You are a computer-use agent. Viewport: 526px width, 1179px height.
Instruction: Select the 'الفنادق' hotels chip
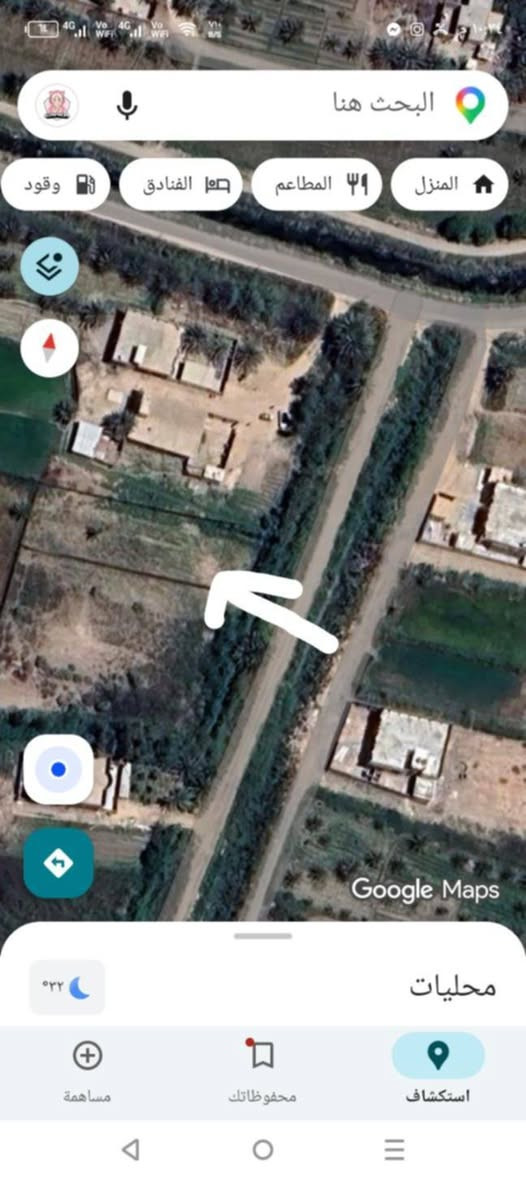181,184
